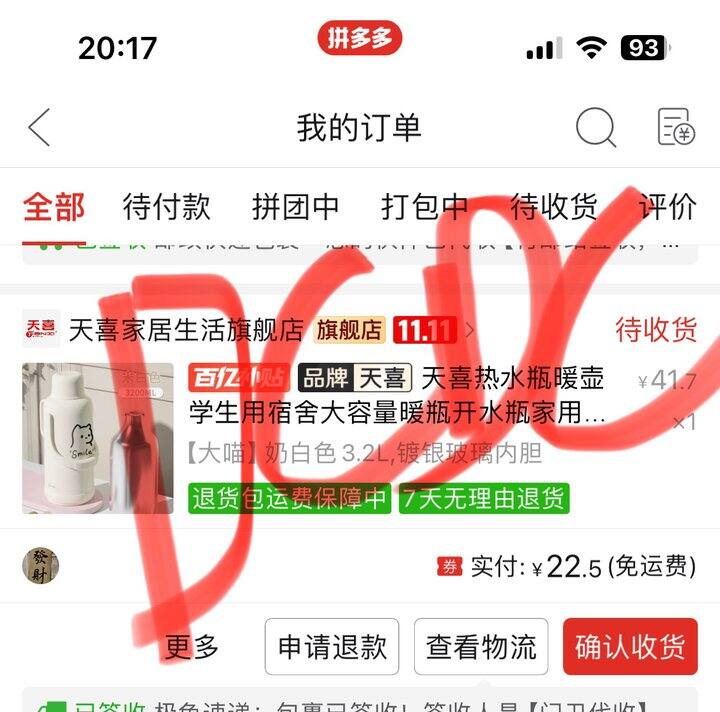720x712 pixels.
Task: Switch to the 待收货 tab
Action: [x=554, y=207]
